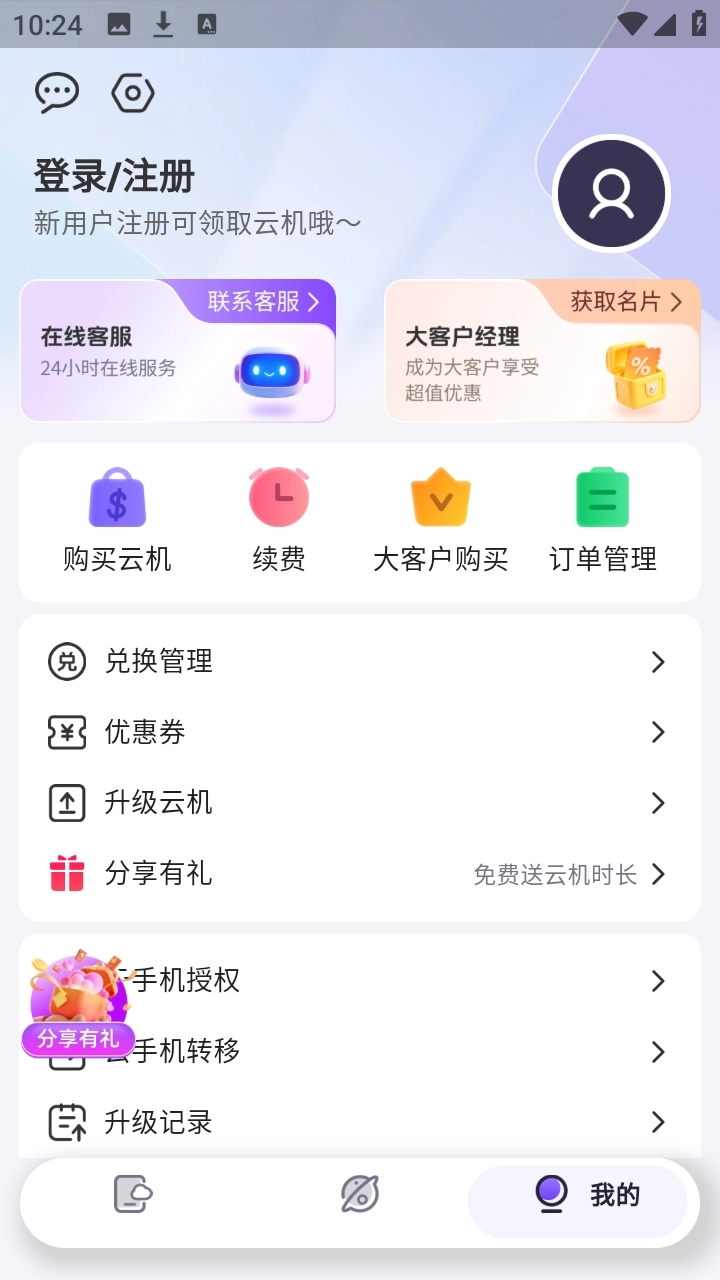Select the 大客户购买 crown icon
Viewport: 720px width, 1280px height.
pos(440,497)
